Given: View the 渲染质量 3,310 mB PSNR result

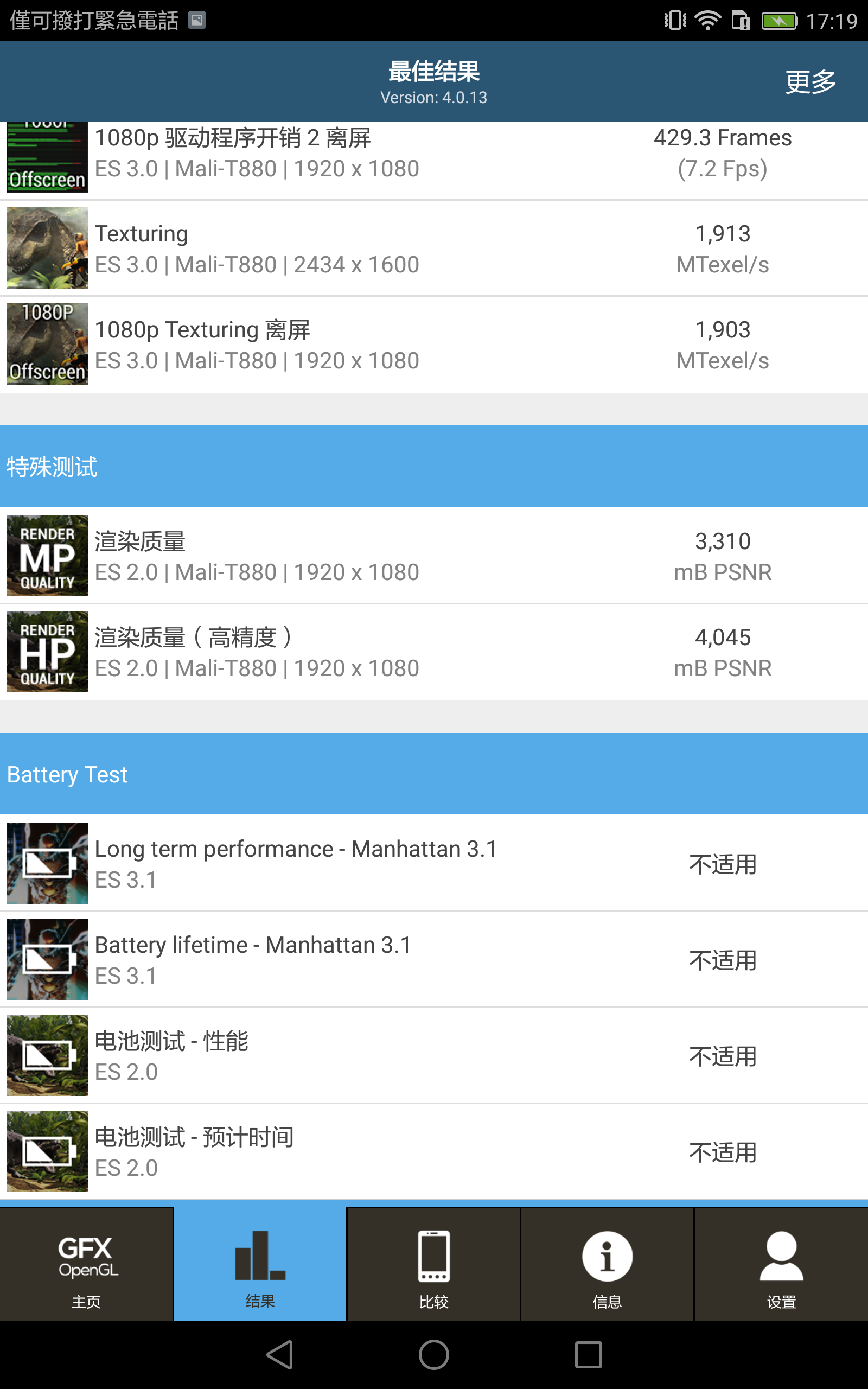Looking at the screenshot, I should [x=434, y=556].
